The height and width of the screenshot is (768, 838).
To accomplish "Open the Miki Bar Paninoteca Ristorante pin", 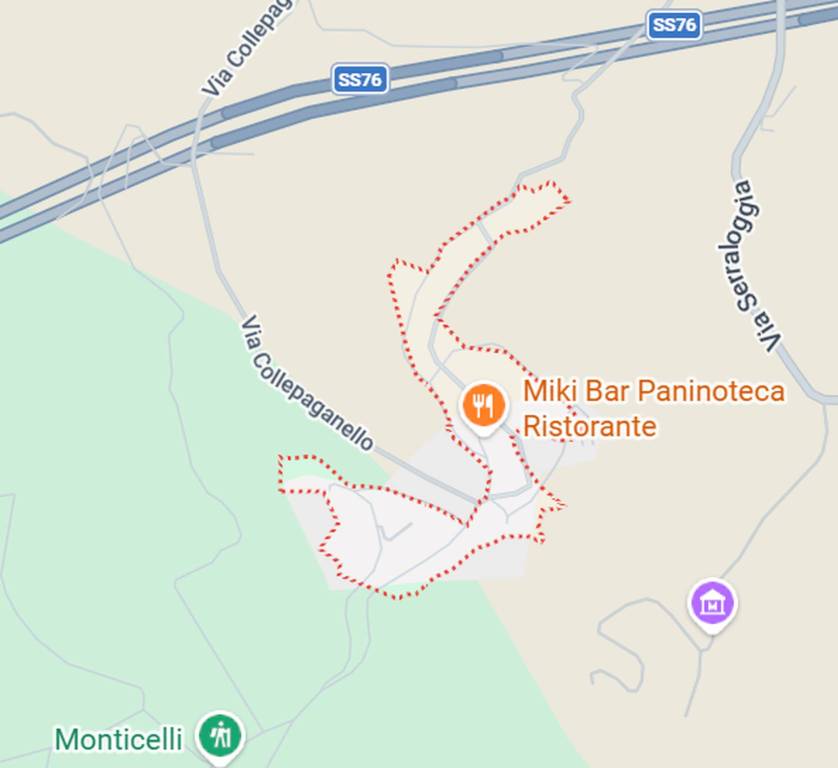I will 484,406.
